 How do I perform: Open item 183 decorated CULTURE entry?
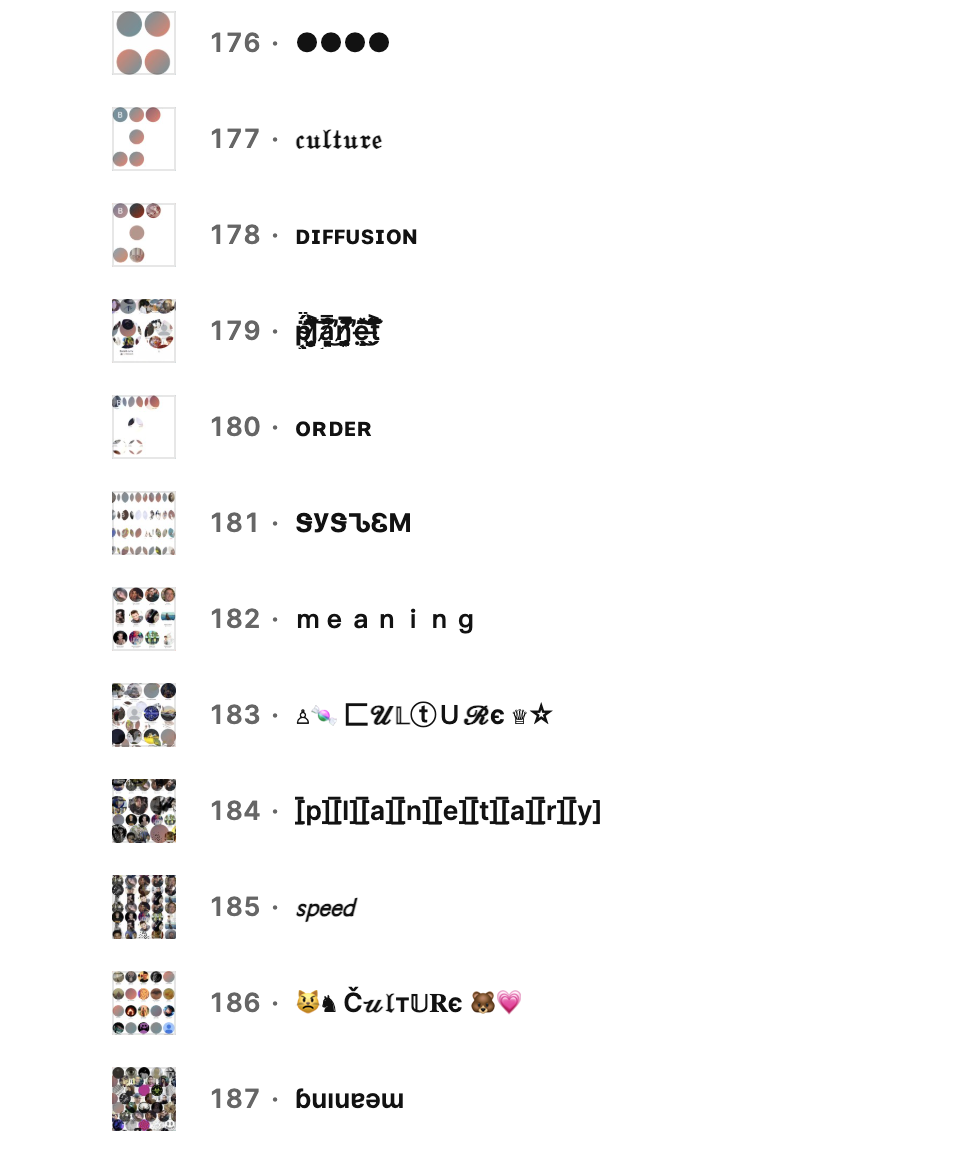(x=423, y=715)
